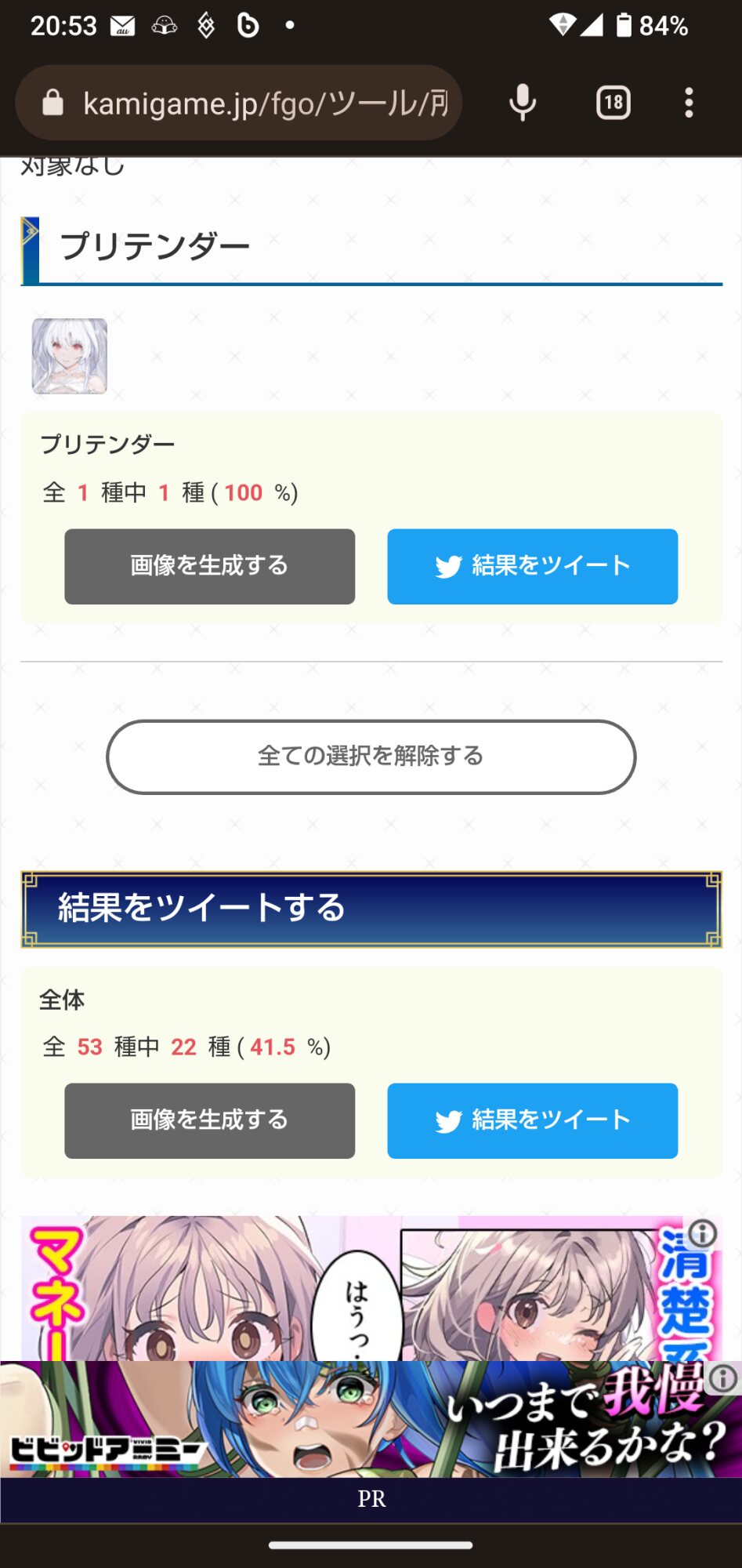Tweet the 全体 overall result

[x=532, y=1120]
